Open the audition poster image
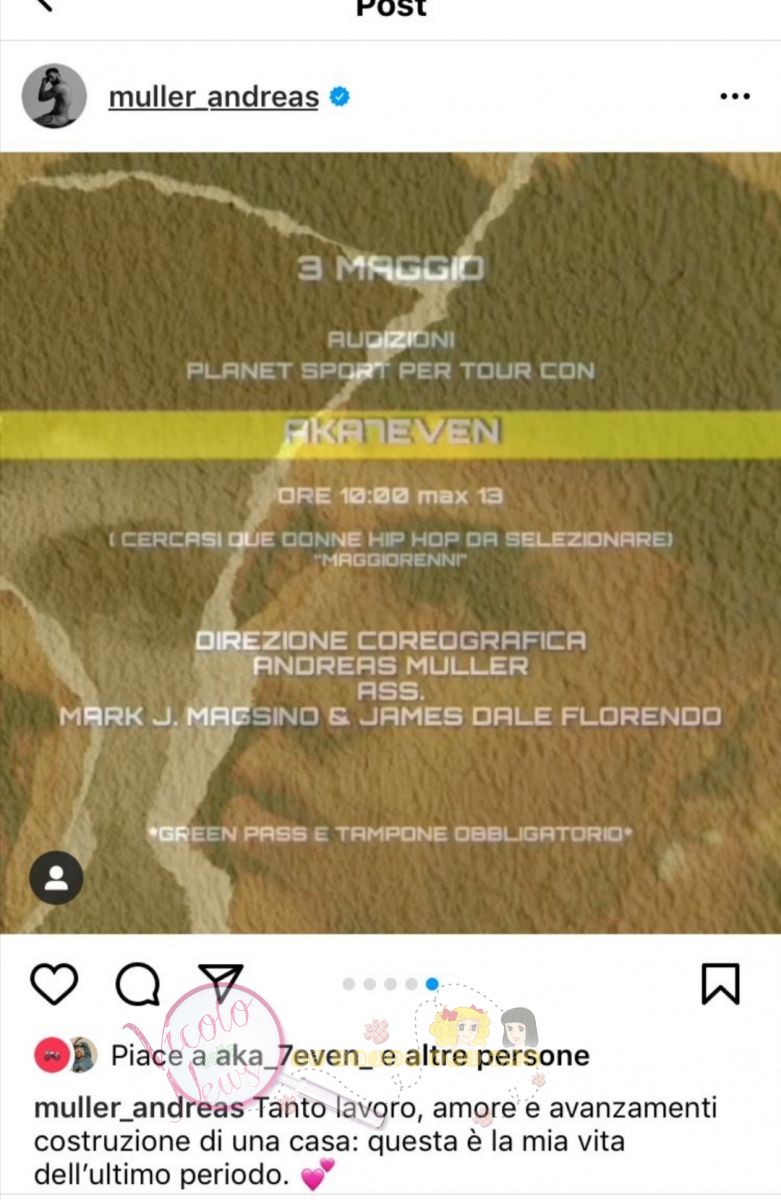Image resolution: width=781 pixels, height=1200 pixels. [x=390, y=540]
